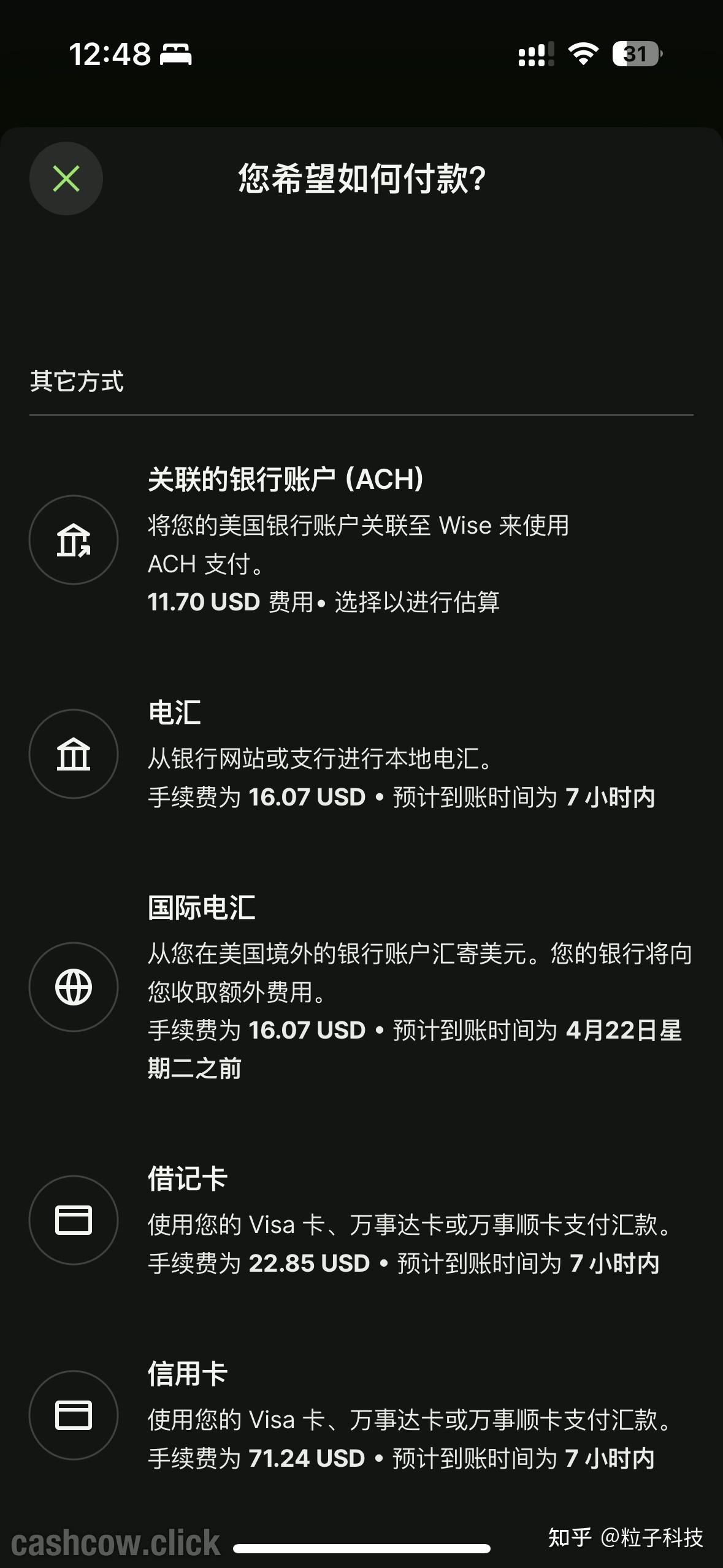Viewport: 723px width, 1568px height.
Task: Tap the 其它方式 section header
Action: coord(77,382)
